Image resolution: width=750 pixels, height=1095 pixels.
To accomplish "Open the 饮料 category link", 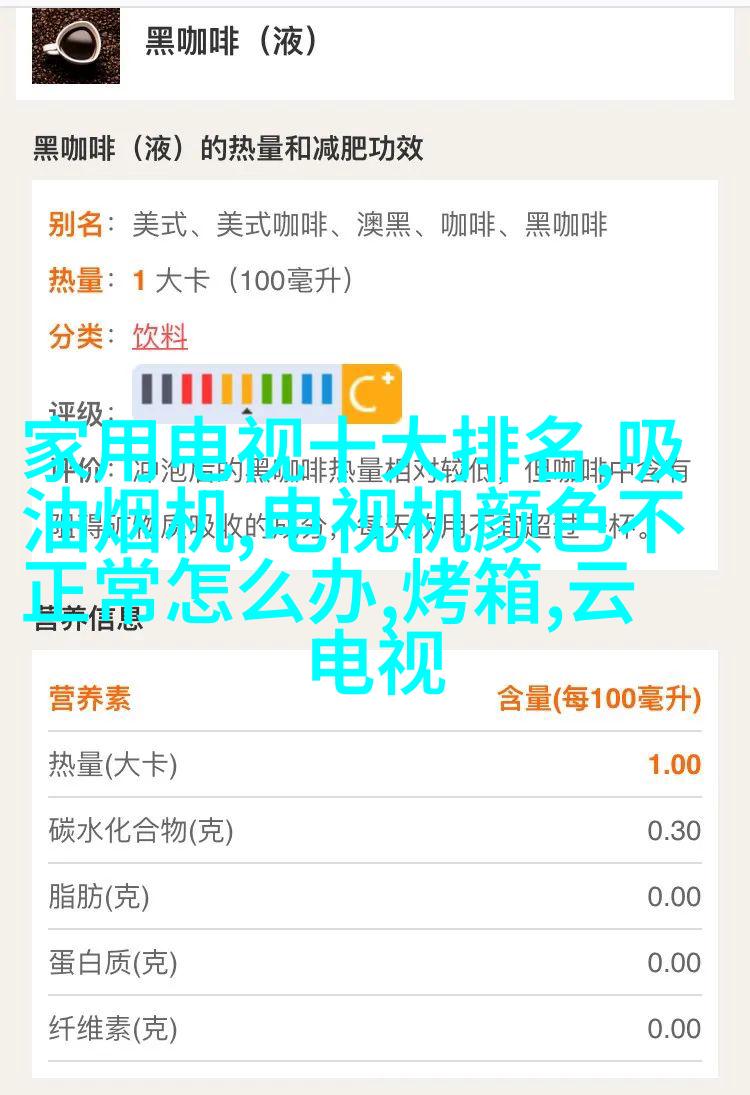I will (160, 337).
